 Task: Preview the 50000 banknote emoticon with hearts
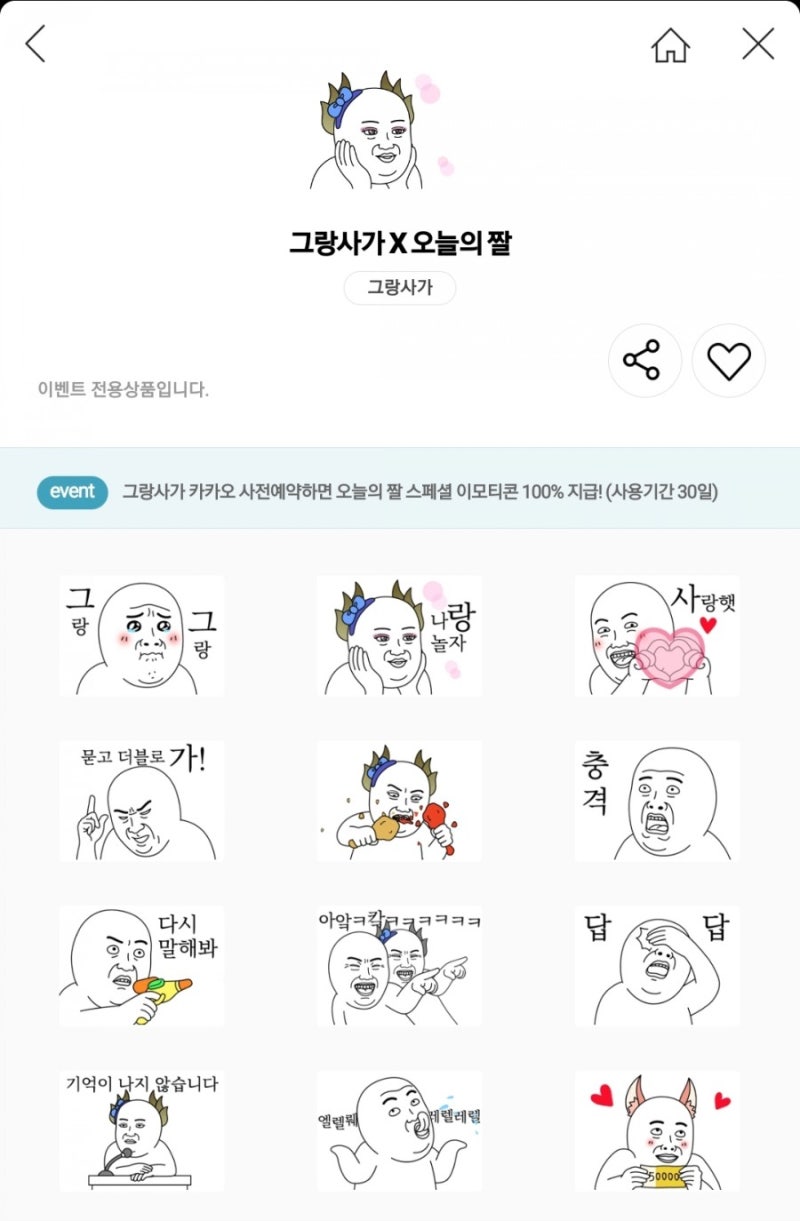657,1131
